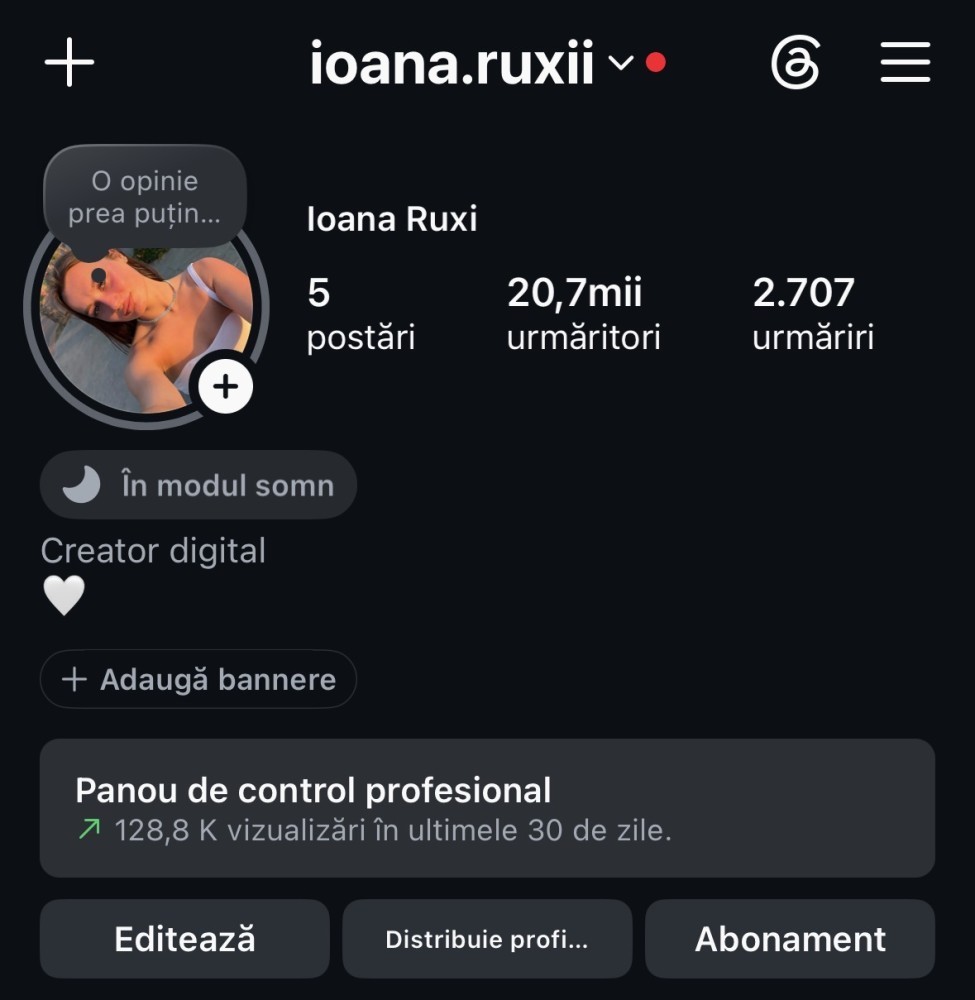975x1000 pixels.
Task: Open the account switcher next to ioana.ruxii
Action: click(620, 62)
